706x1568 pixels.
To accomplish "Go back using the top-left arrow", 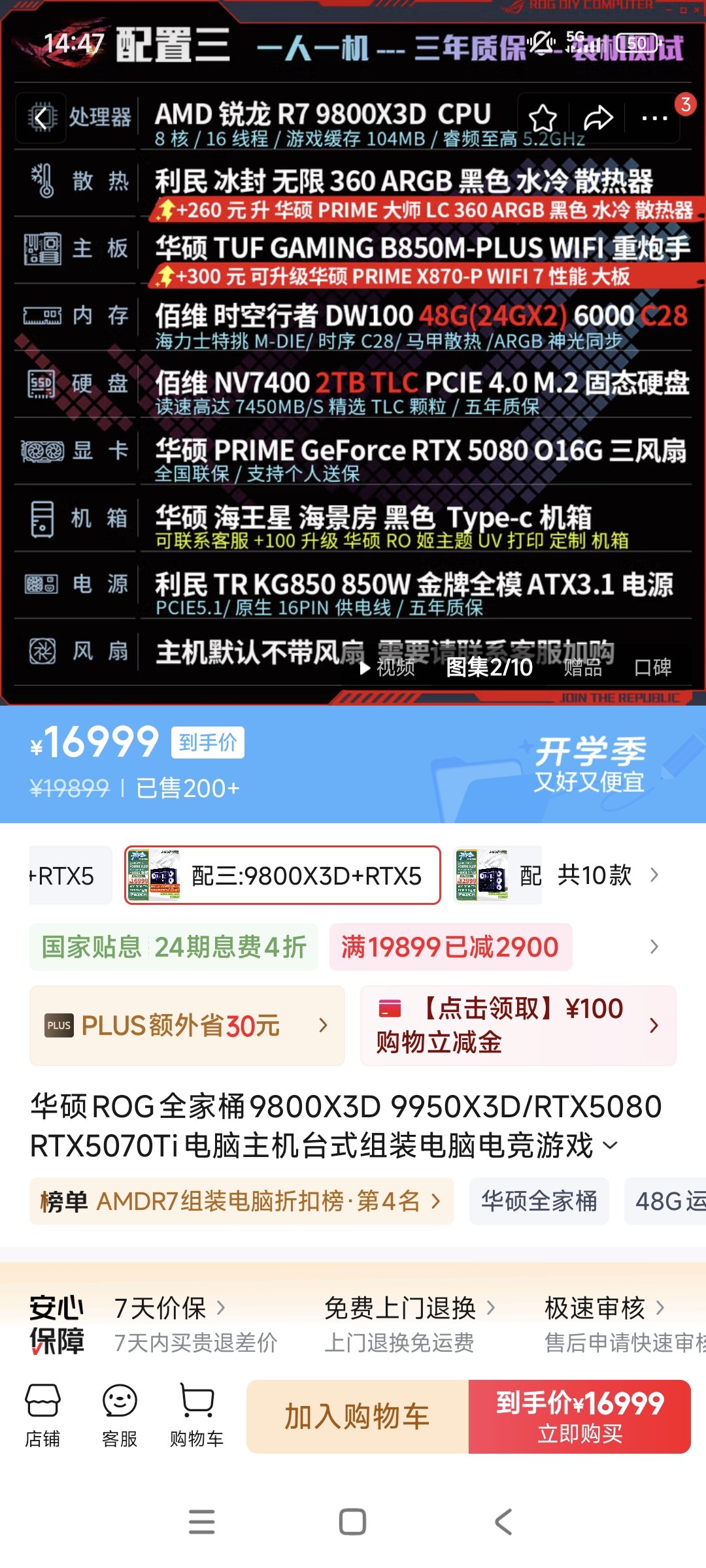I will (41, 118).
